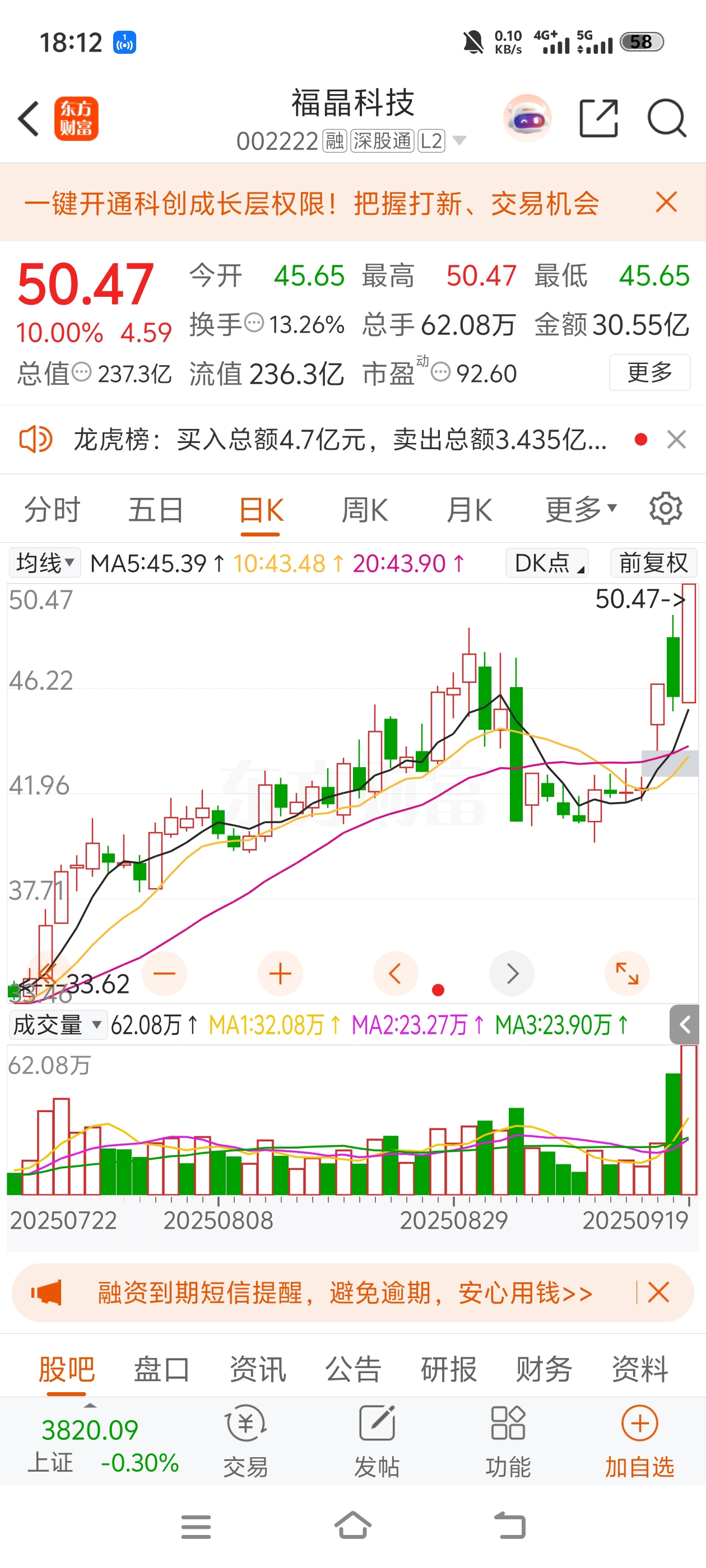Open the 公告 tab
Image resolution: width=706 pixels, height=1568 pixels.
click(x=352, y=1370)
